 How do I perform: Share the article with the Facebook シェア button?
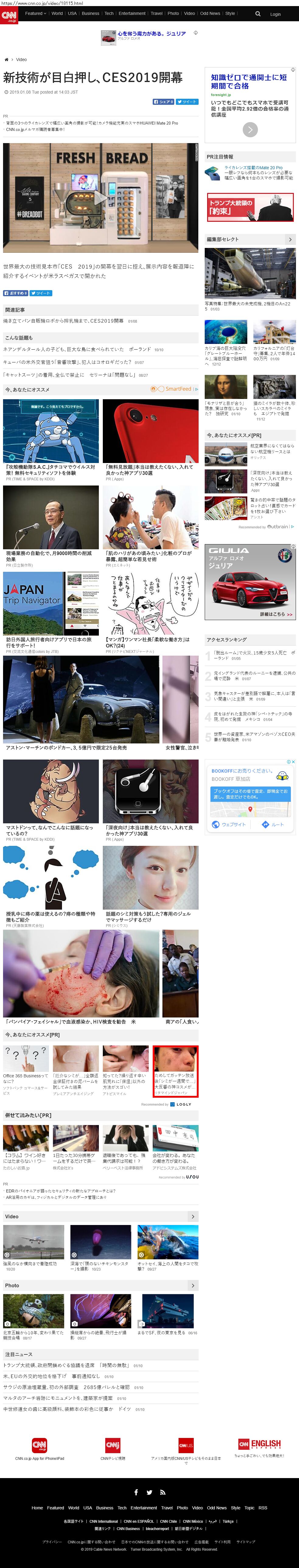(x=163, y=102)
